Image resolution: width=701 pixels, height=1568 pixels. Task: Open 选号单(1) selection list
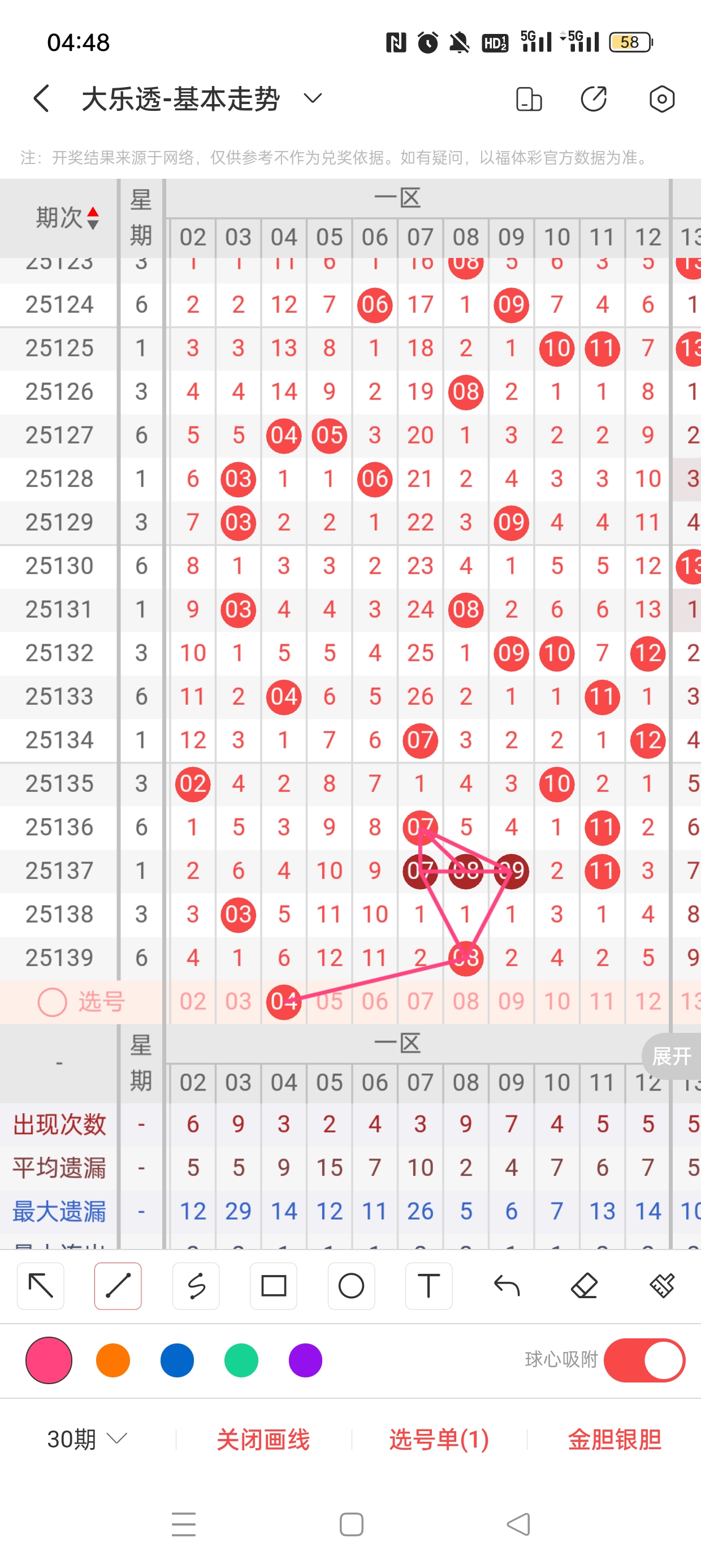[x=439, y=1439]
